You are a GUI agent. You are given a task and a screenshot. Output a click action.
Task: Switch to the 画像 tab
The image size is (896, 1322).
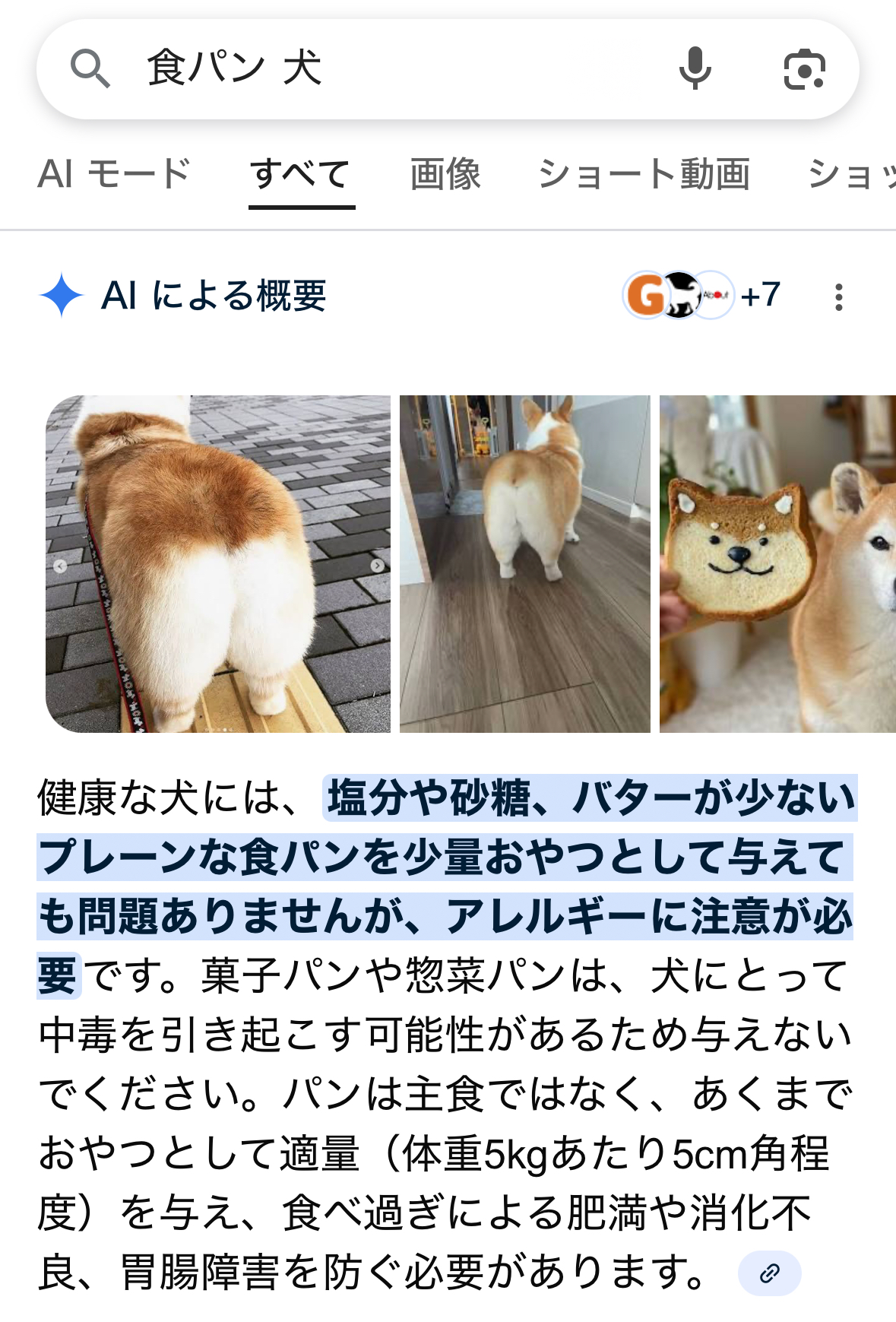click(445, 174)
